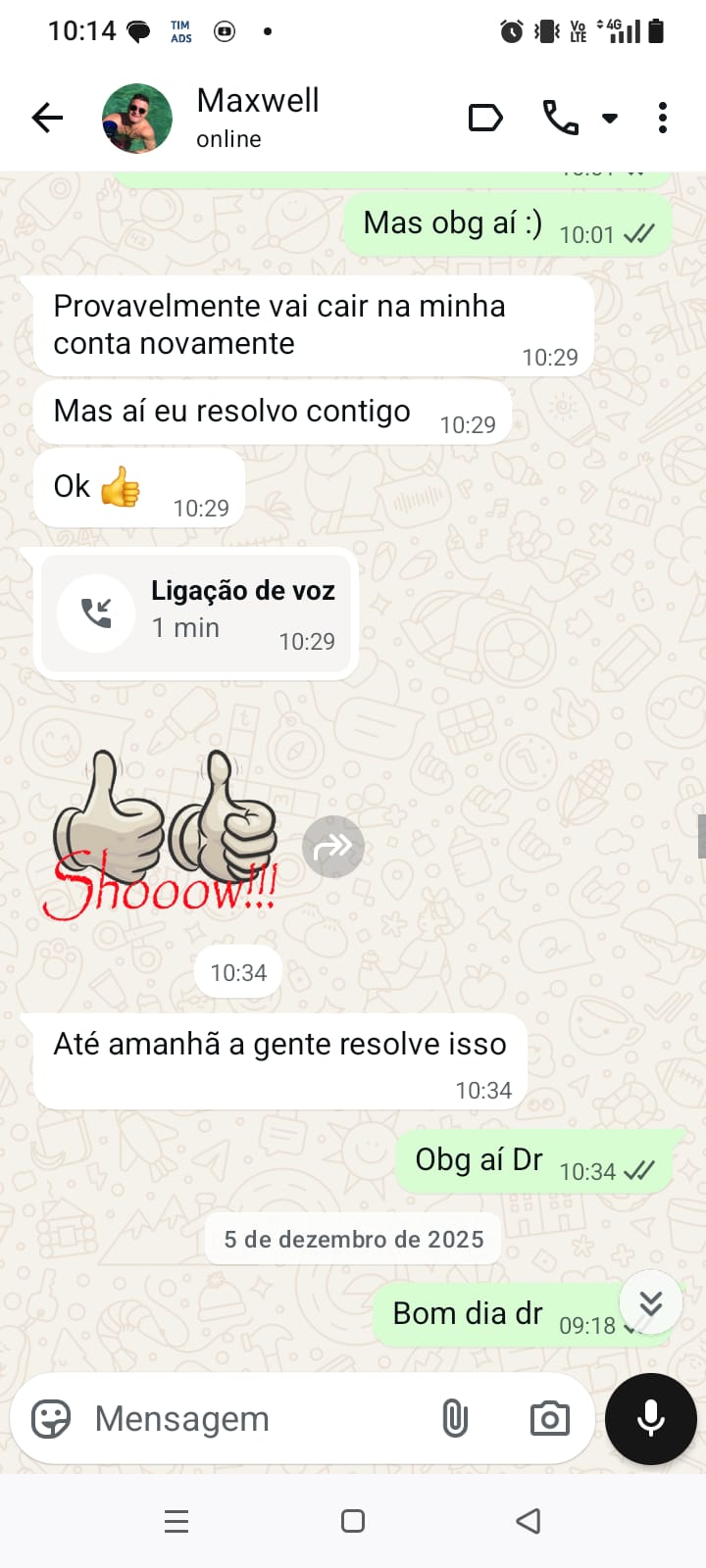Tap the microphone to record audio
The height and width of the screenshot is (1568, 706).
click(x=651, y=1418)
